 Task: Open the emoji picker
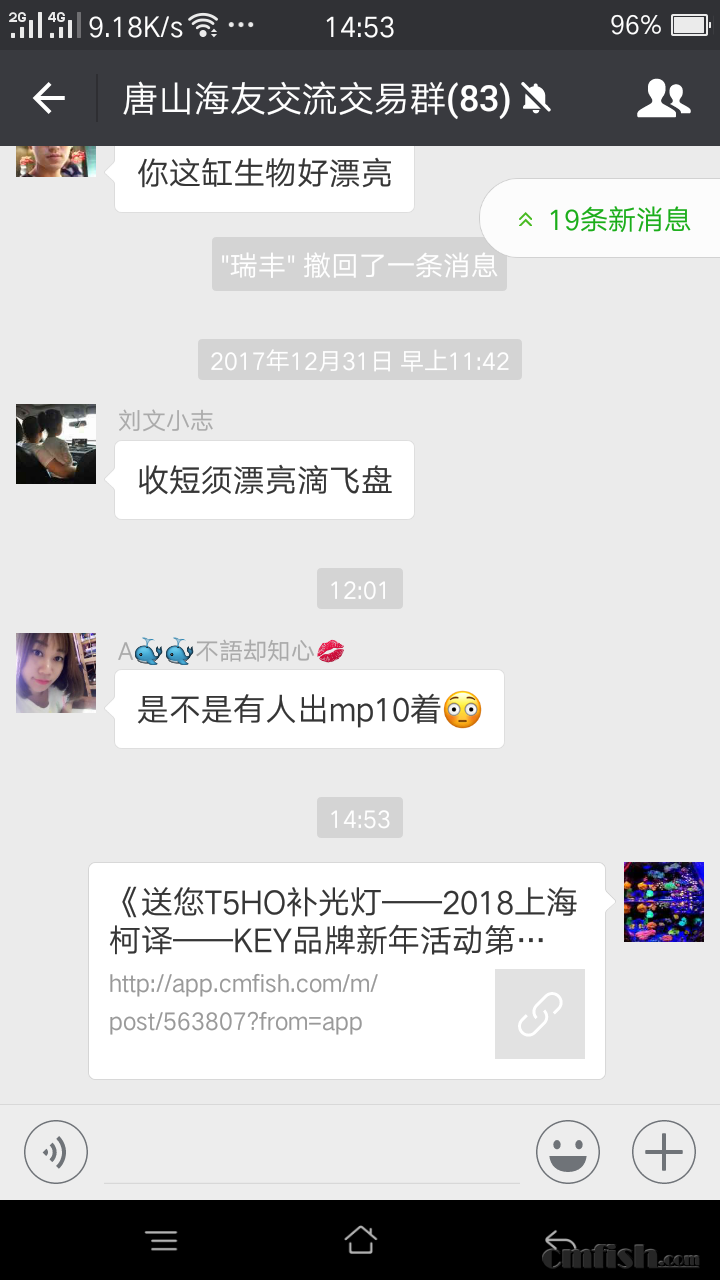click(567, 1151)
